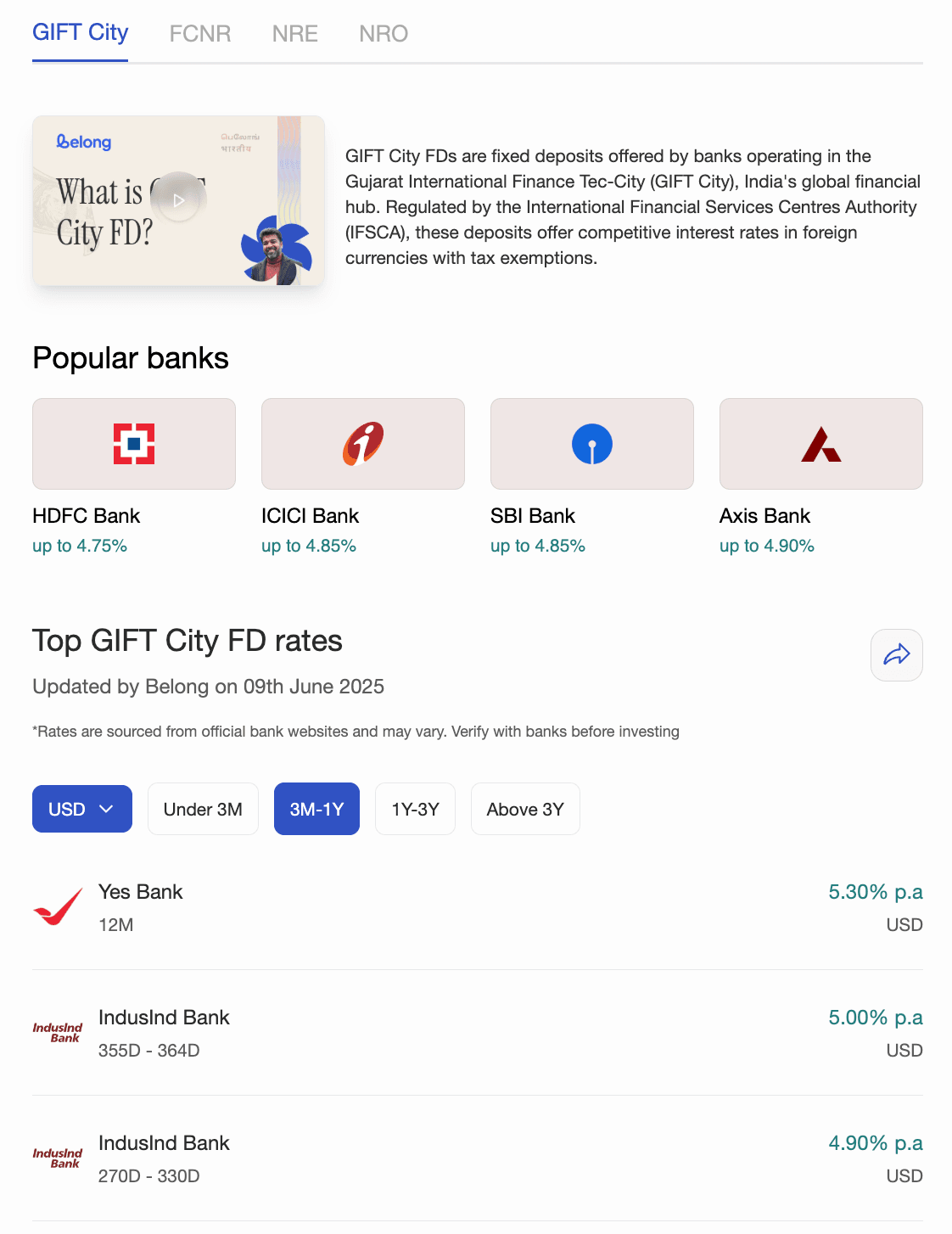Switch to the NRE tab
This screenshot has height=1234, width=952.
click(295, 34)
